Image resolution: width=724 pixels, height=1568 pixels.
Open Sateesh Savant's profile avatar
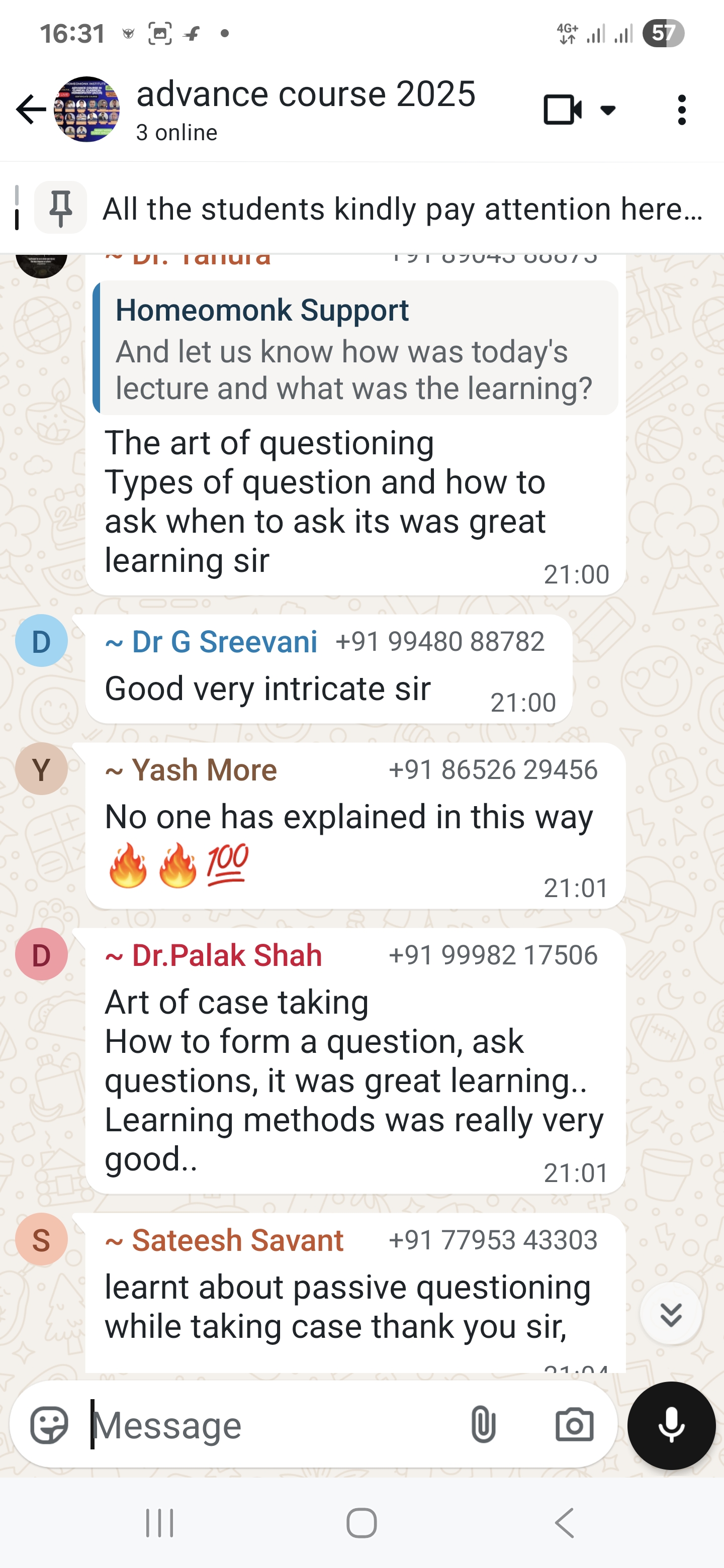(x=41, y=1239)
